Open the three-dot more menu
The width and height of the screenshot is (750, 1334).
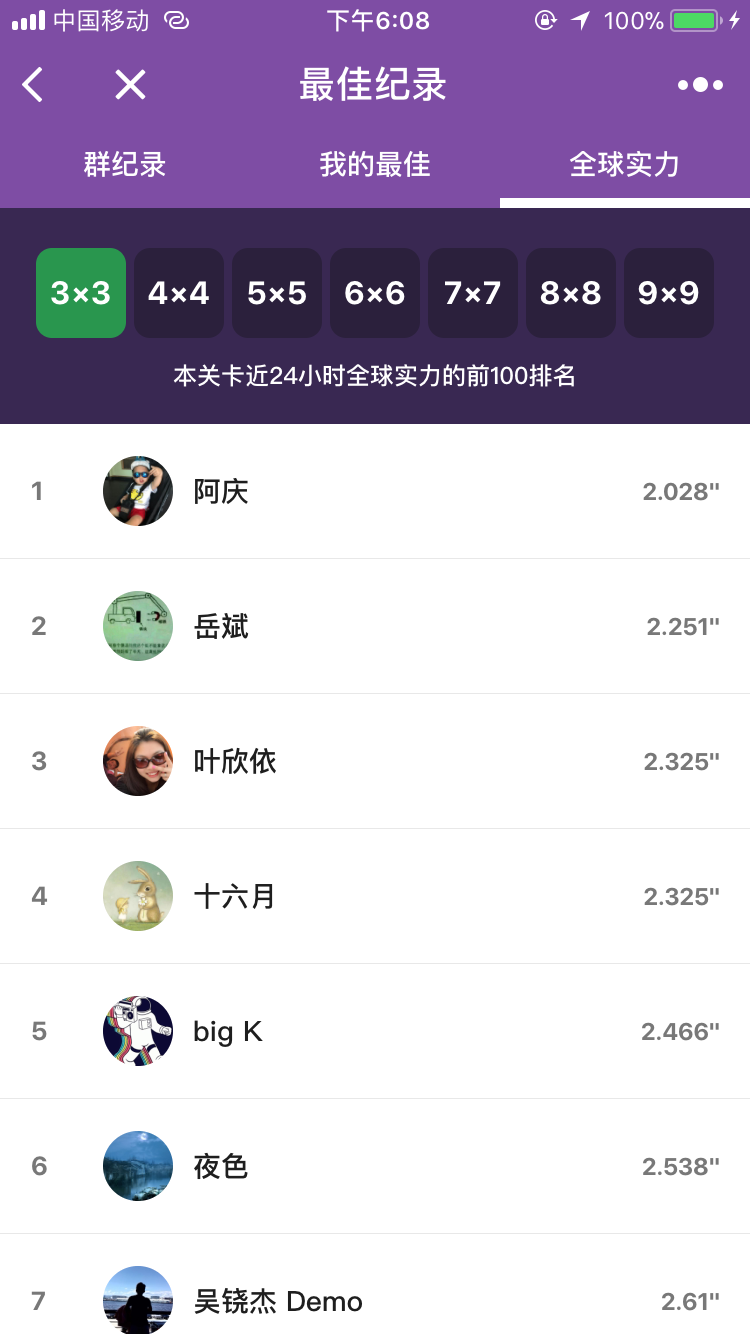(x=700, y=85)
